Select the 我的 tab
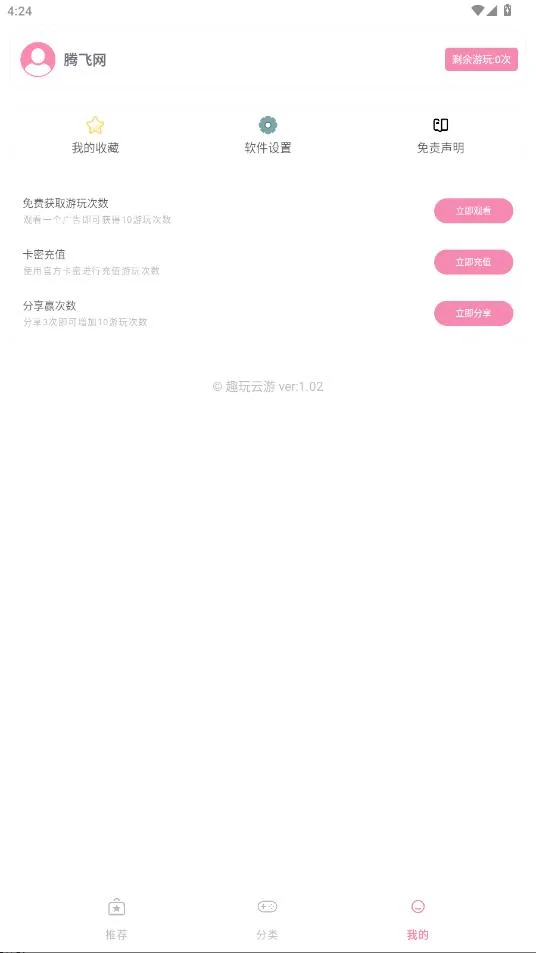This screenshot has height=953, width=536. coord(417,919)
